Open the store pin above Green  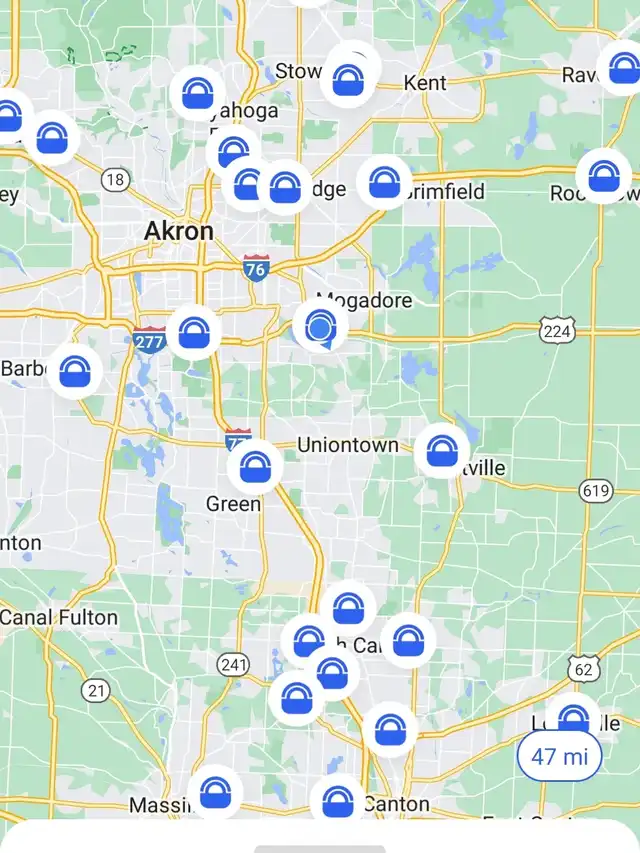click(255, 467)
